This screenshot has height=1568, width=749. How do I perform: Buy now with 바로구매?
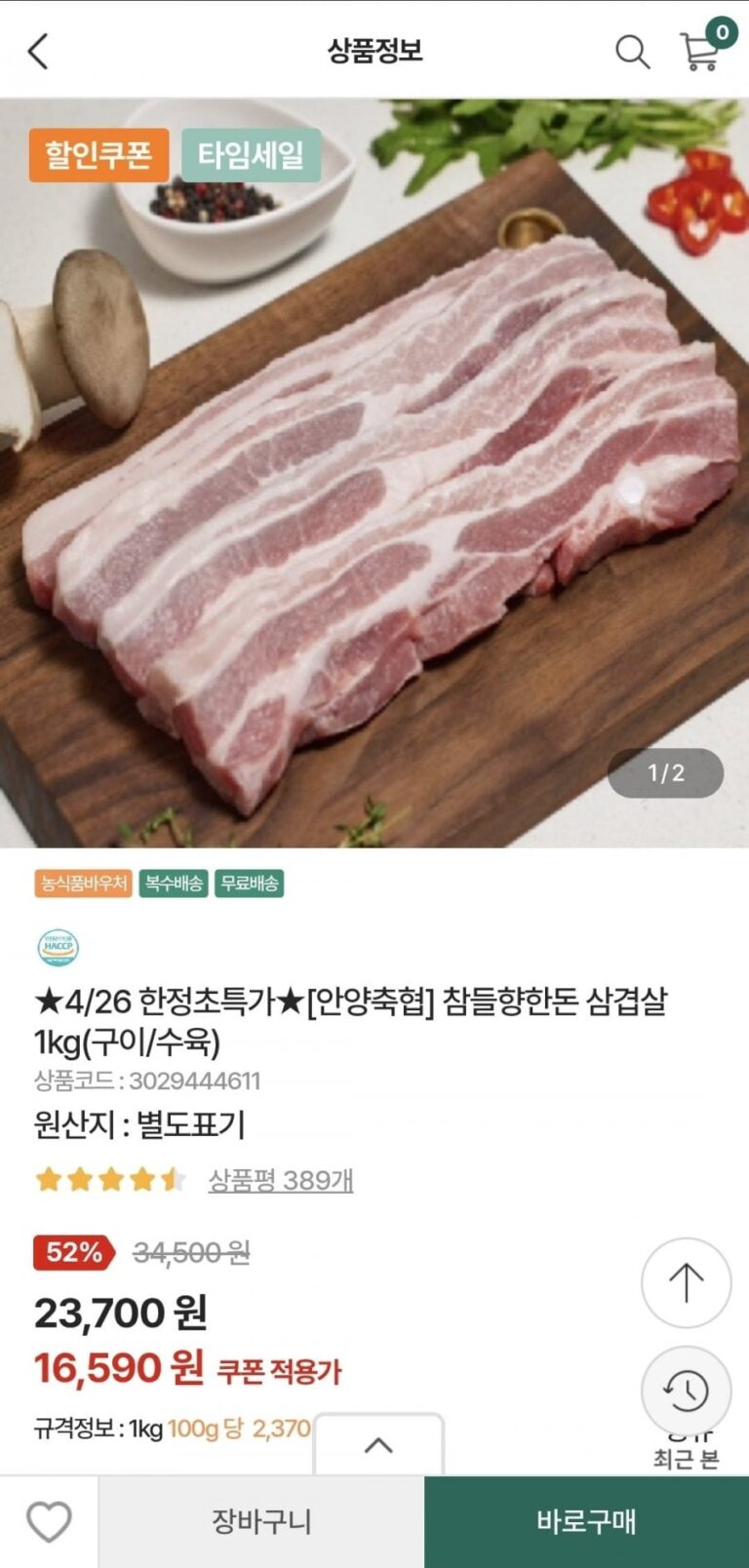586,1521
